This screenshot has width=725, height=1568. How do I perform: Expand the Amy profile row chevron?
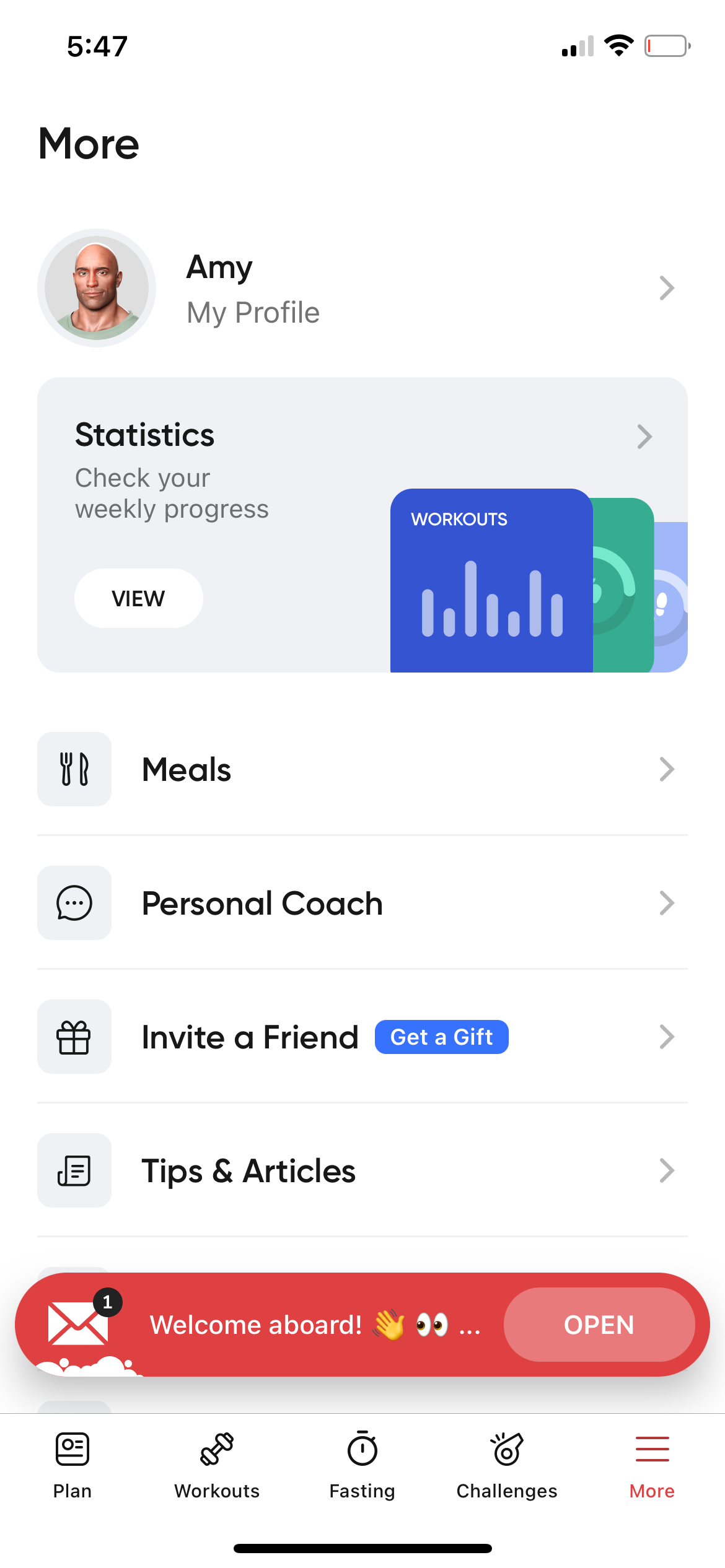667,287
